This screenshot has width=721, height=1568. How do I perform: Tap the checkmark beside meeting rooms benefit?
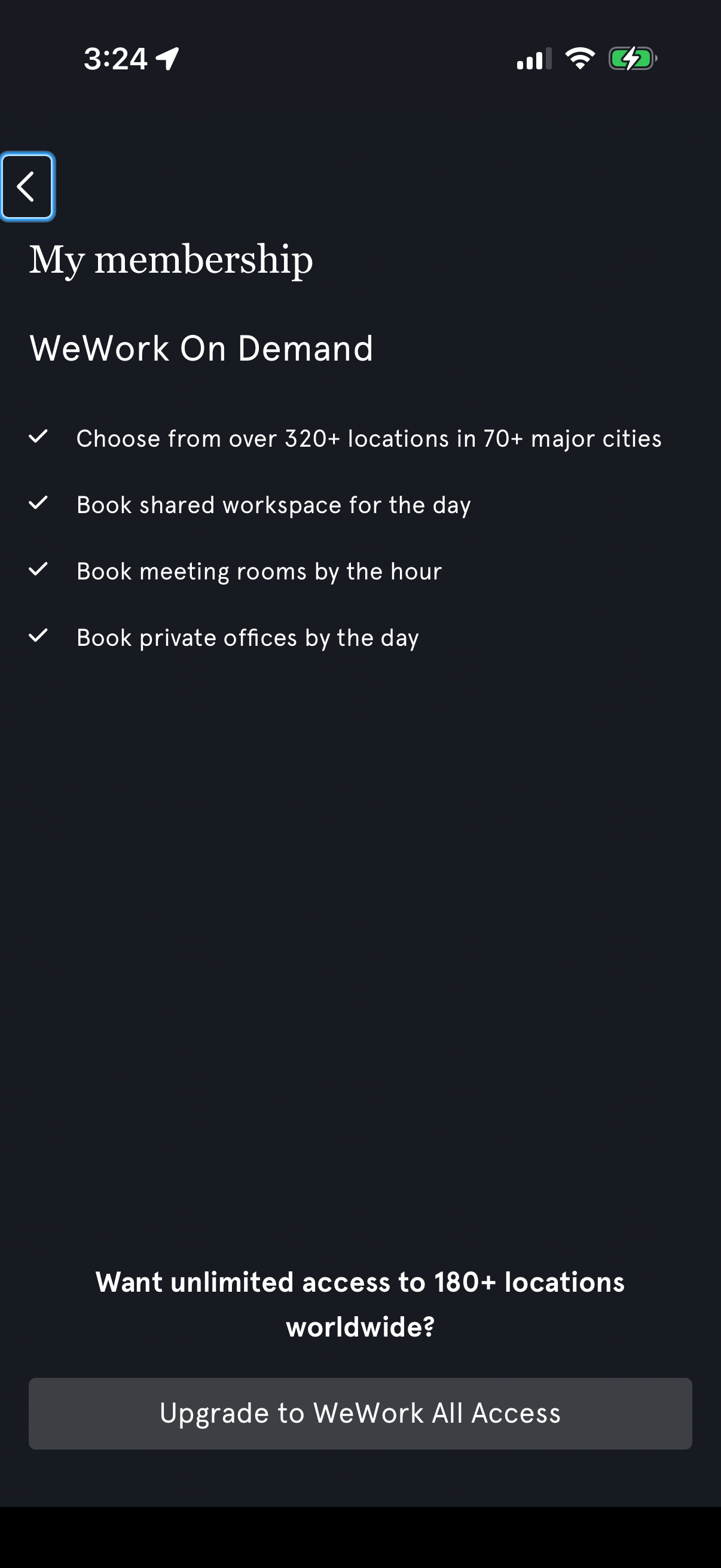pyautogui.click(x=39, y=571)
